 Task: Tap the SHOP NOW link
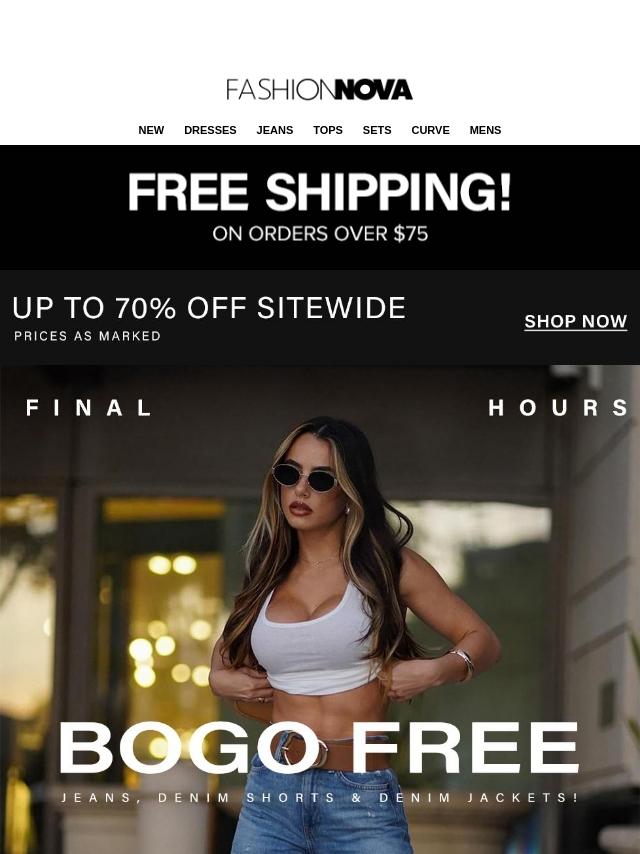575,321
